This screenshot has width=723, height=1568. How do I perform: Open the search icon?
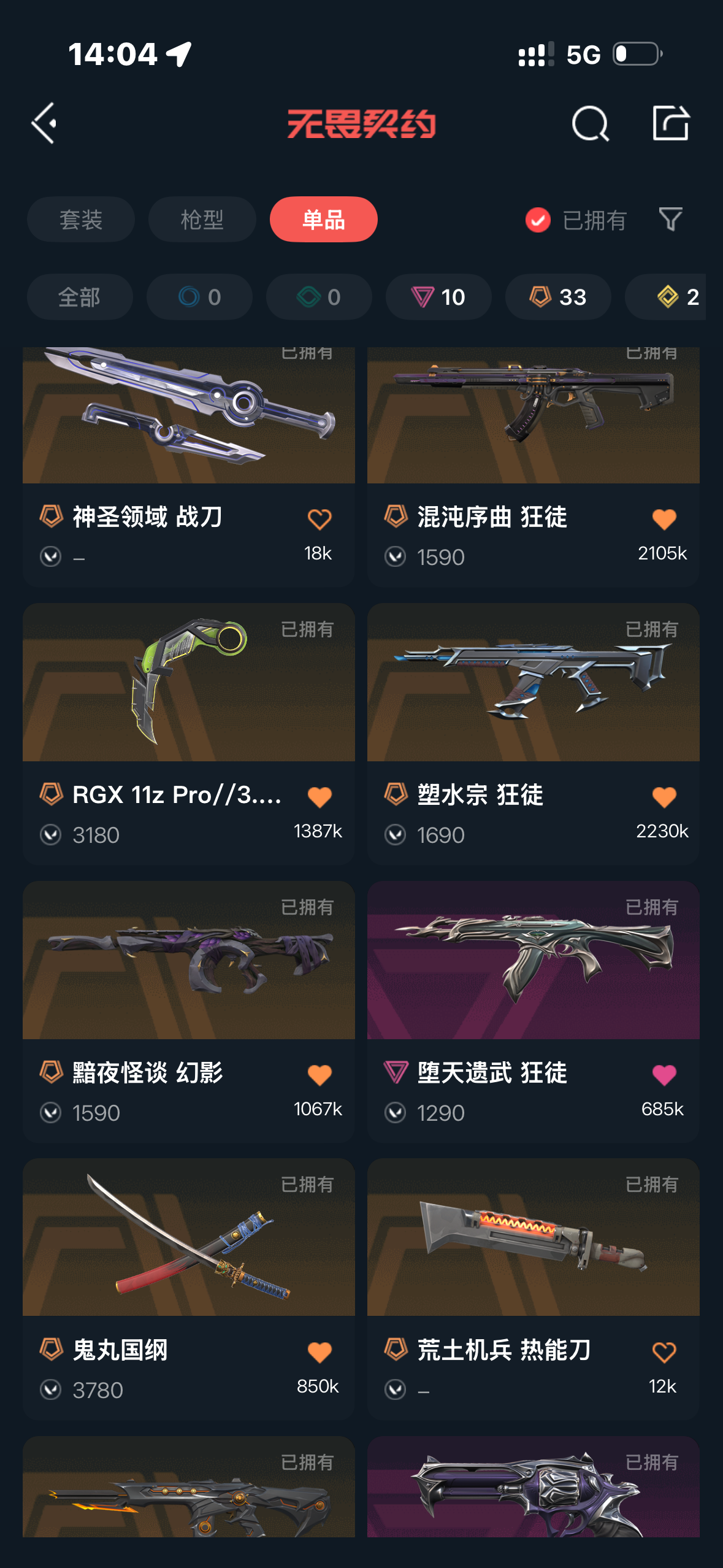point(590,123)
